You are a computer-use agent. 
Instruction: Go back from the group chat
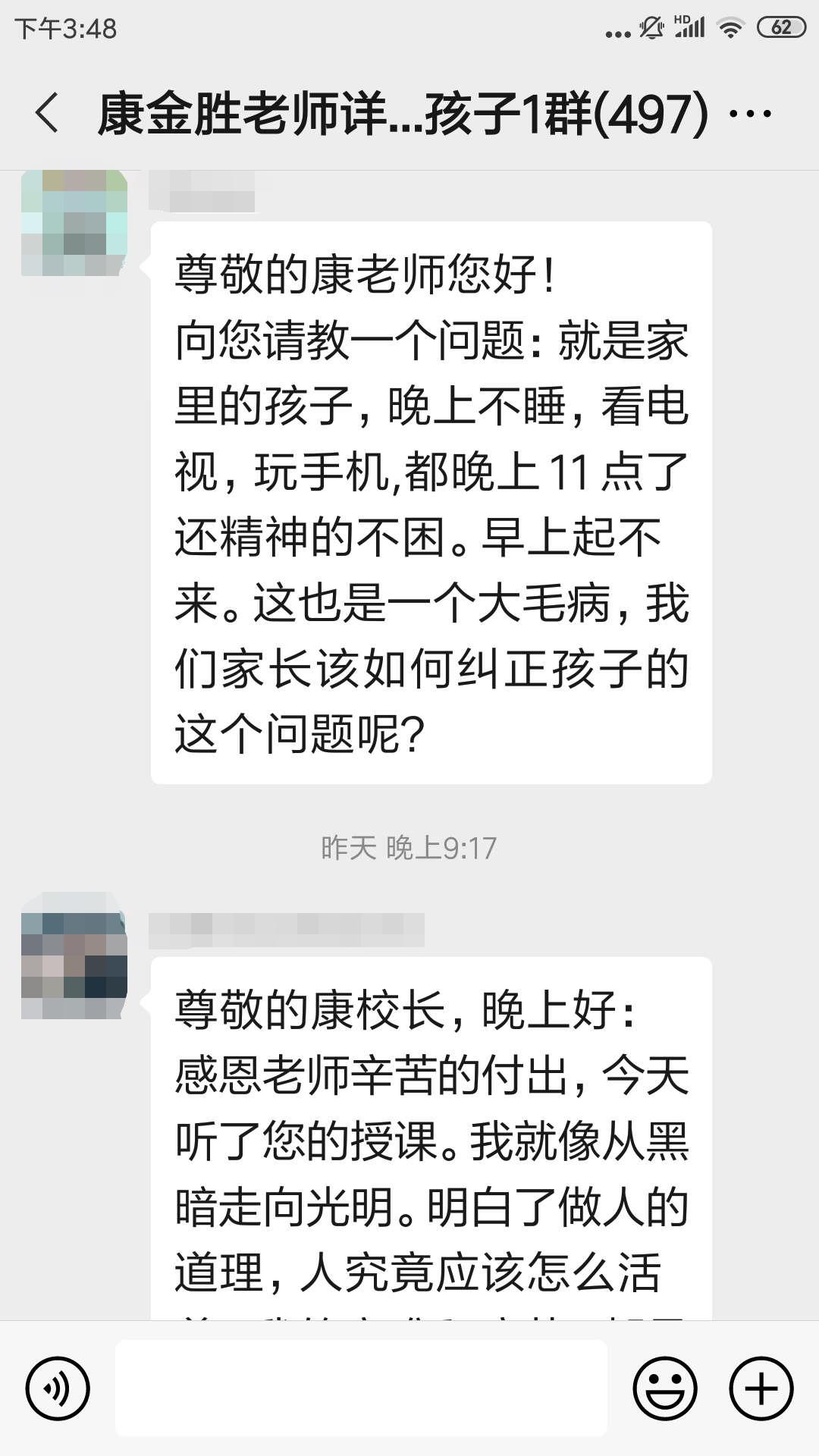[x=47, y=114]
